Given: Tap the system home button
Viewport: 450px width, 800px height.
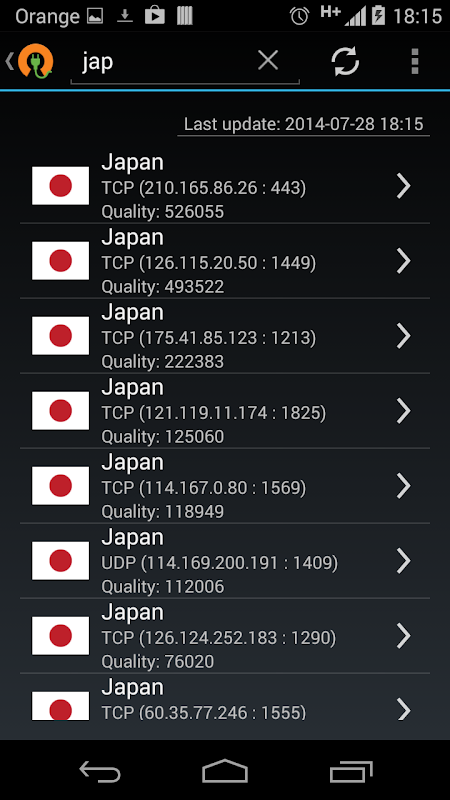Looking at the screenshot, I should [x=224, y=770].
